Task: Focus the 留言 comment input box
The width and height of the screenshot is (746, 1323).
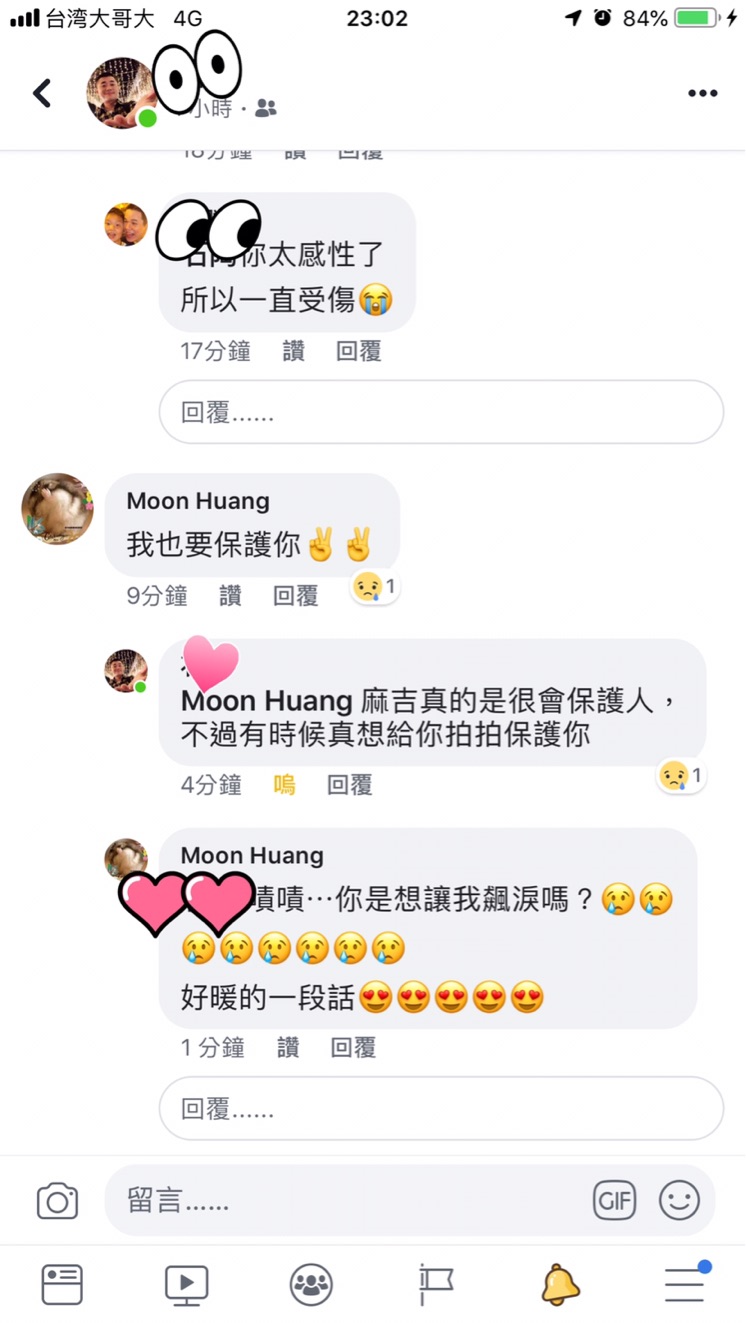Action: pos(350,1200)
